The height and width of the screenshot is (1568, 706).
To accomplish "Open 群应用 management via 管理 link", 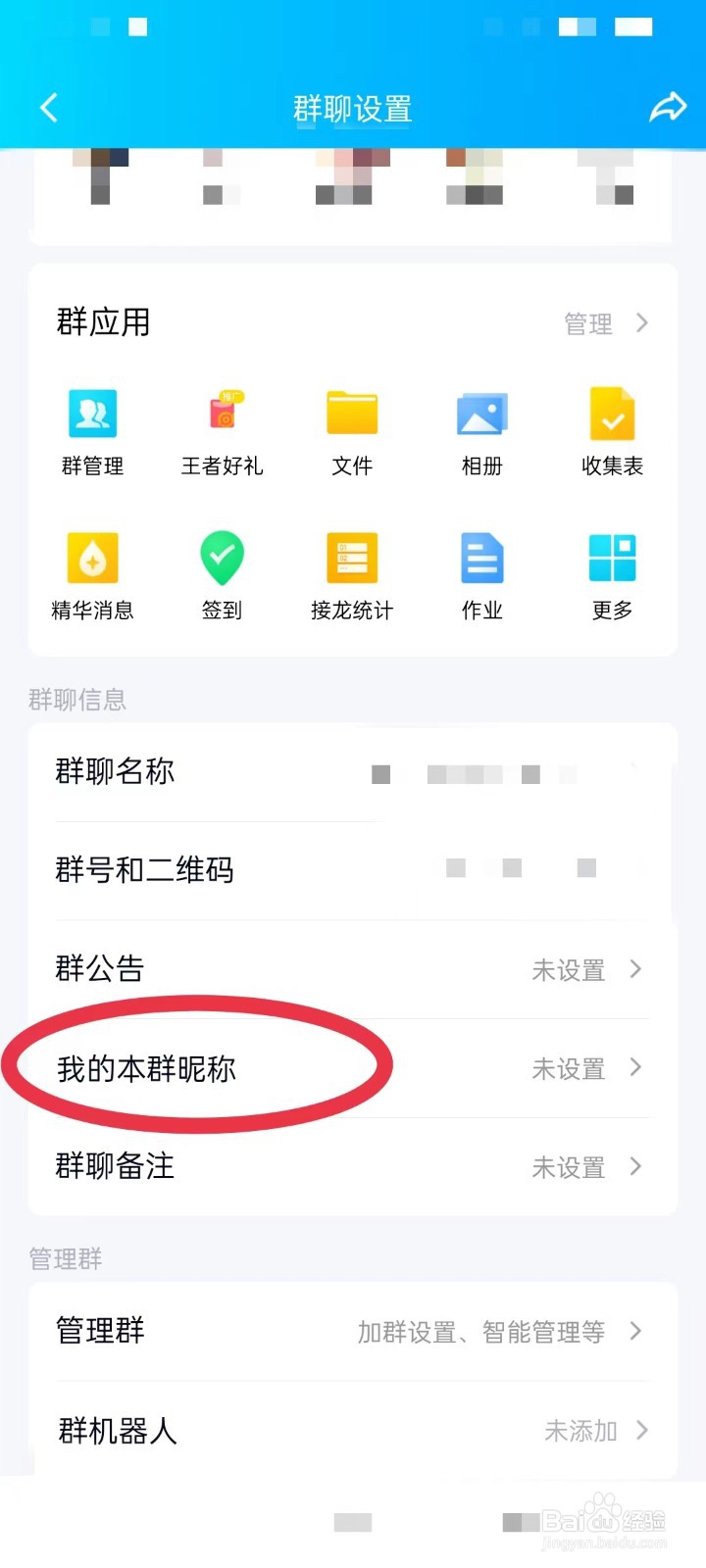I will (600, 323).
